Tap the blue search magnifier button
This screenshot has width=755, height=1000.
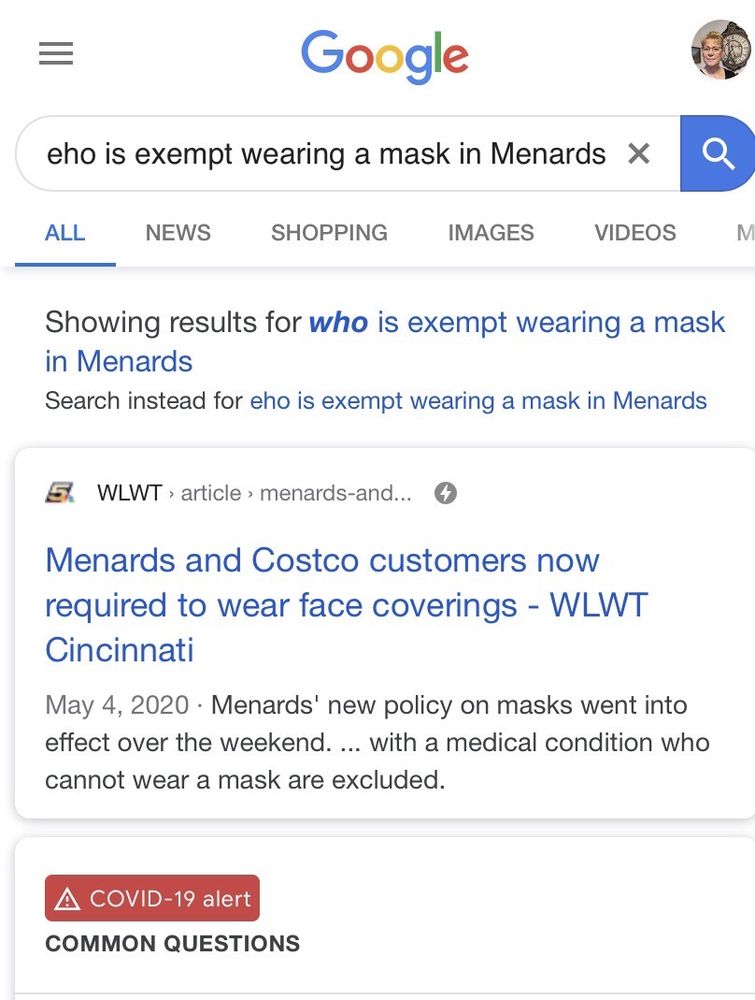[x=717, y=154]
